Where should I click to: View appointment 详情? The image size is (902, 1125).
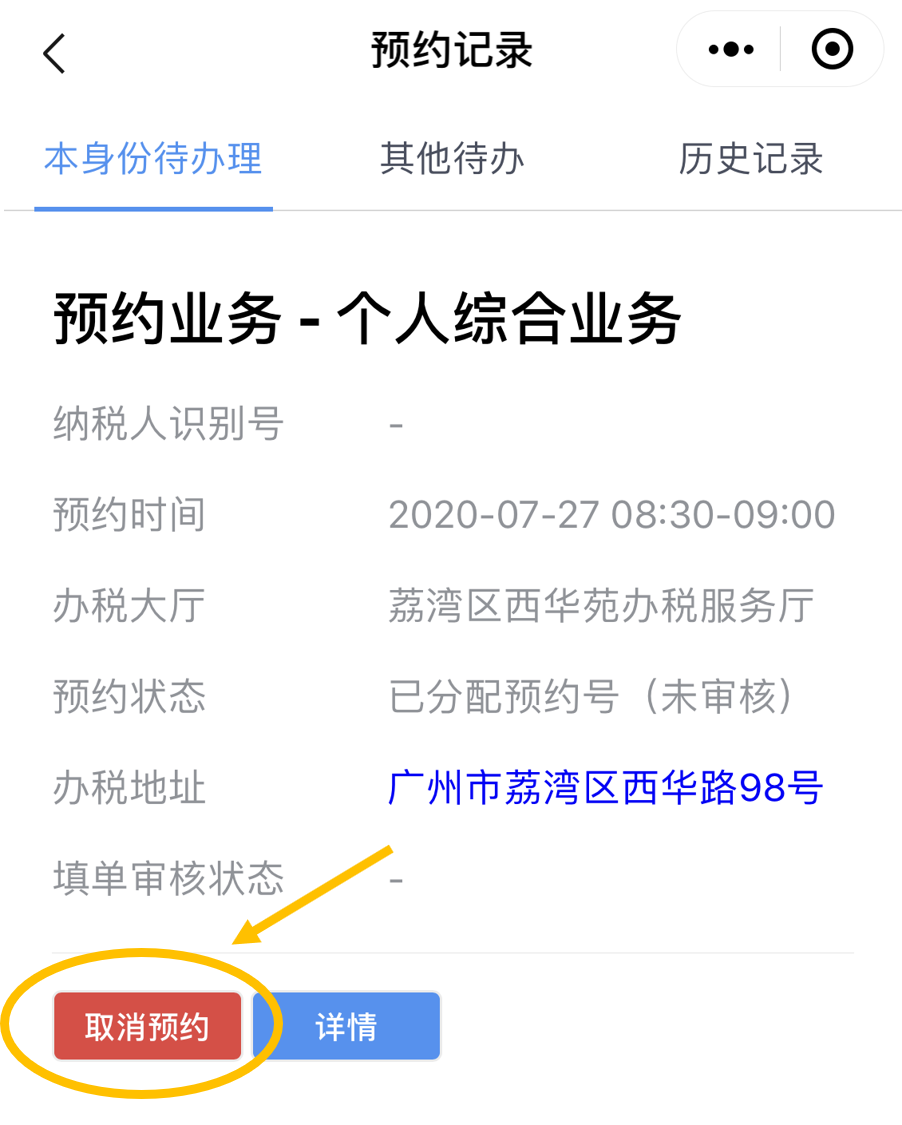pos(346,1026)
